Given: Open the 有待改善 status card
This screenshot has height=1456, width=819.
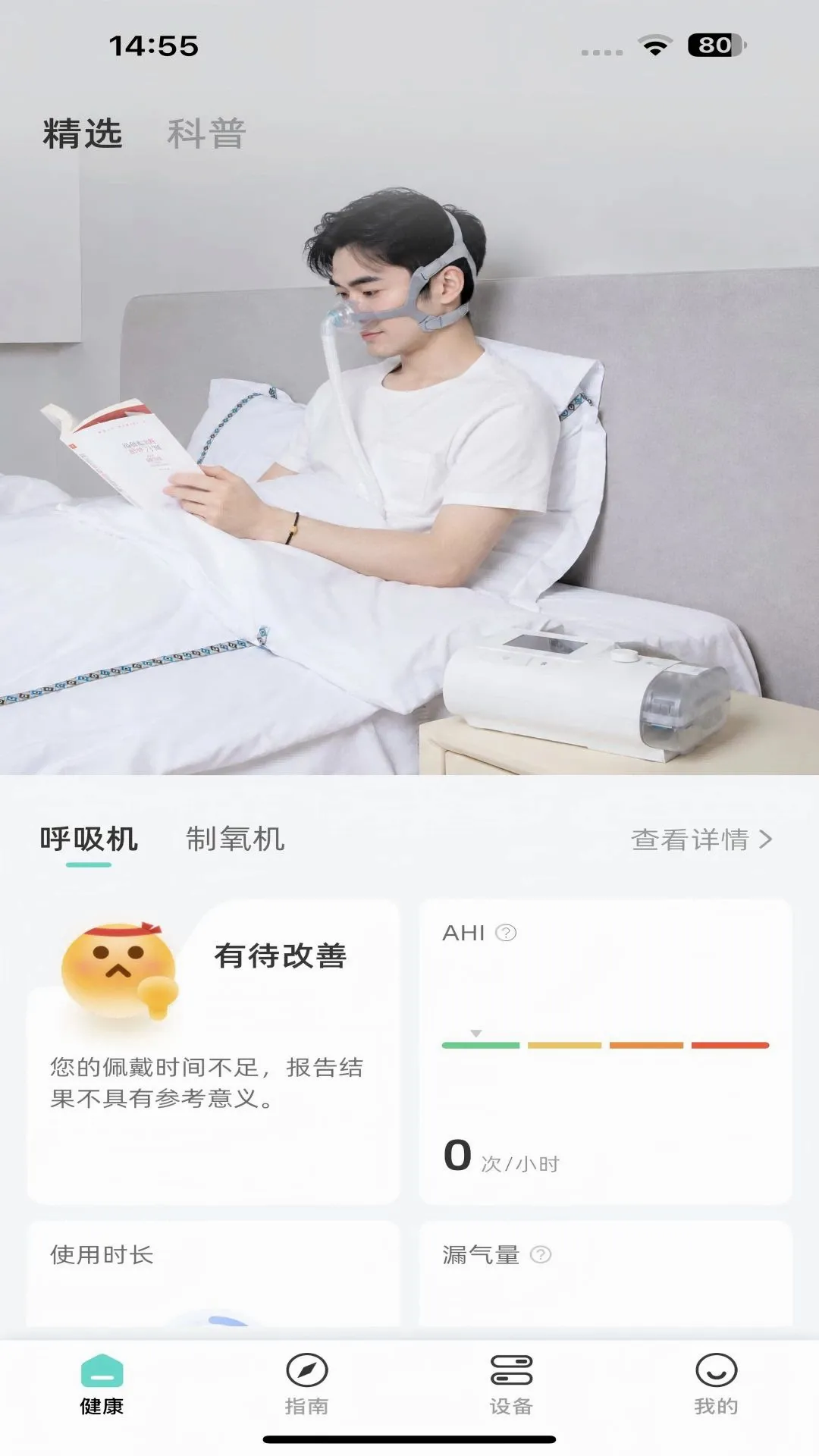Looking at the screenshot, I should coord(213,1052).
